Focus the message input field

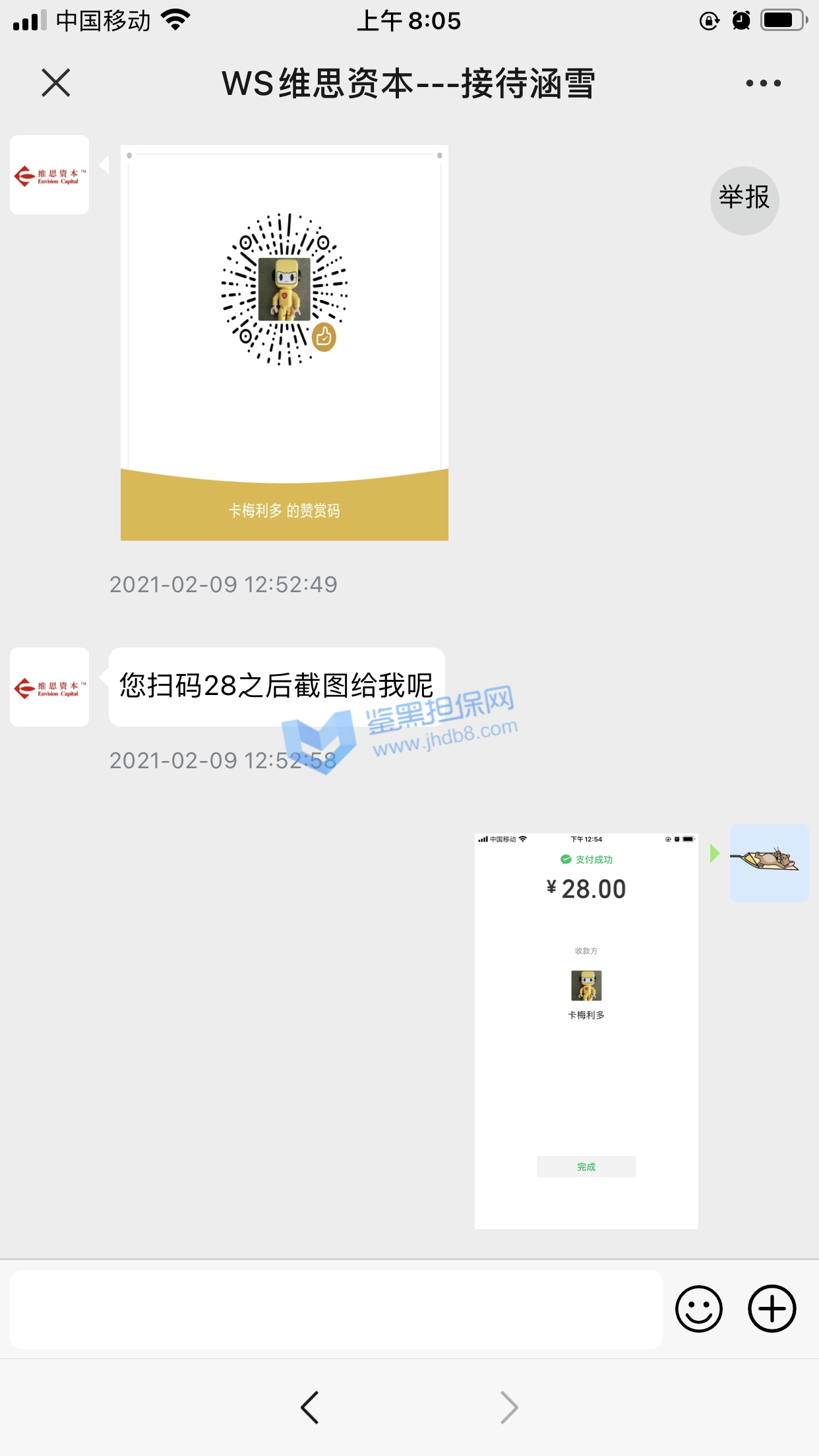point(336,1309)
